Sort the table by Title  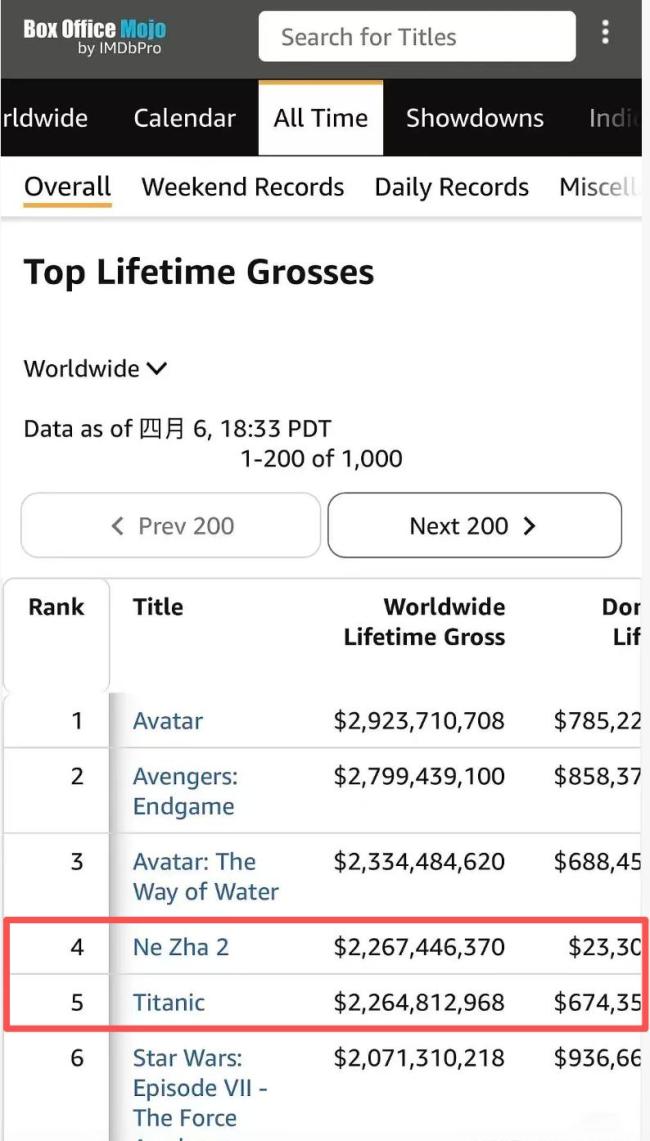158,607
